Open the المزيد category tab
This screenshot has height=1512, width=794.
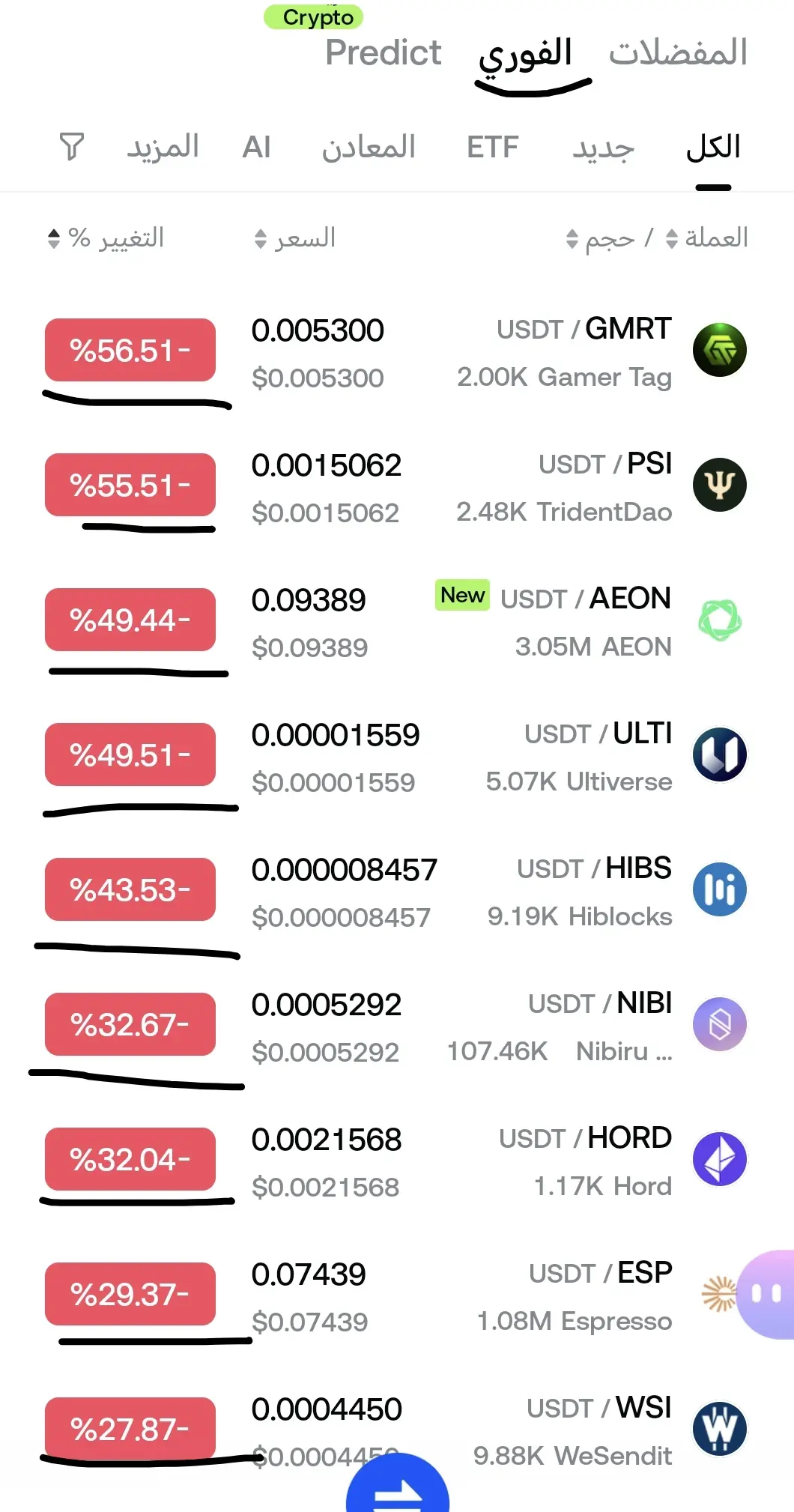point(163,147)
